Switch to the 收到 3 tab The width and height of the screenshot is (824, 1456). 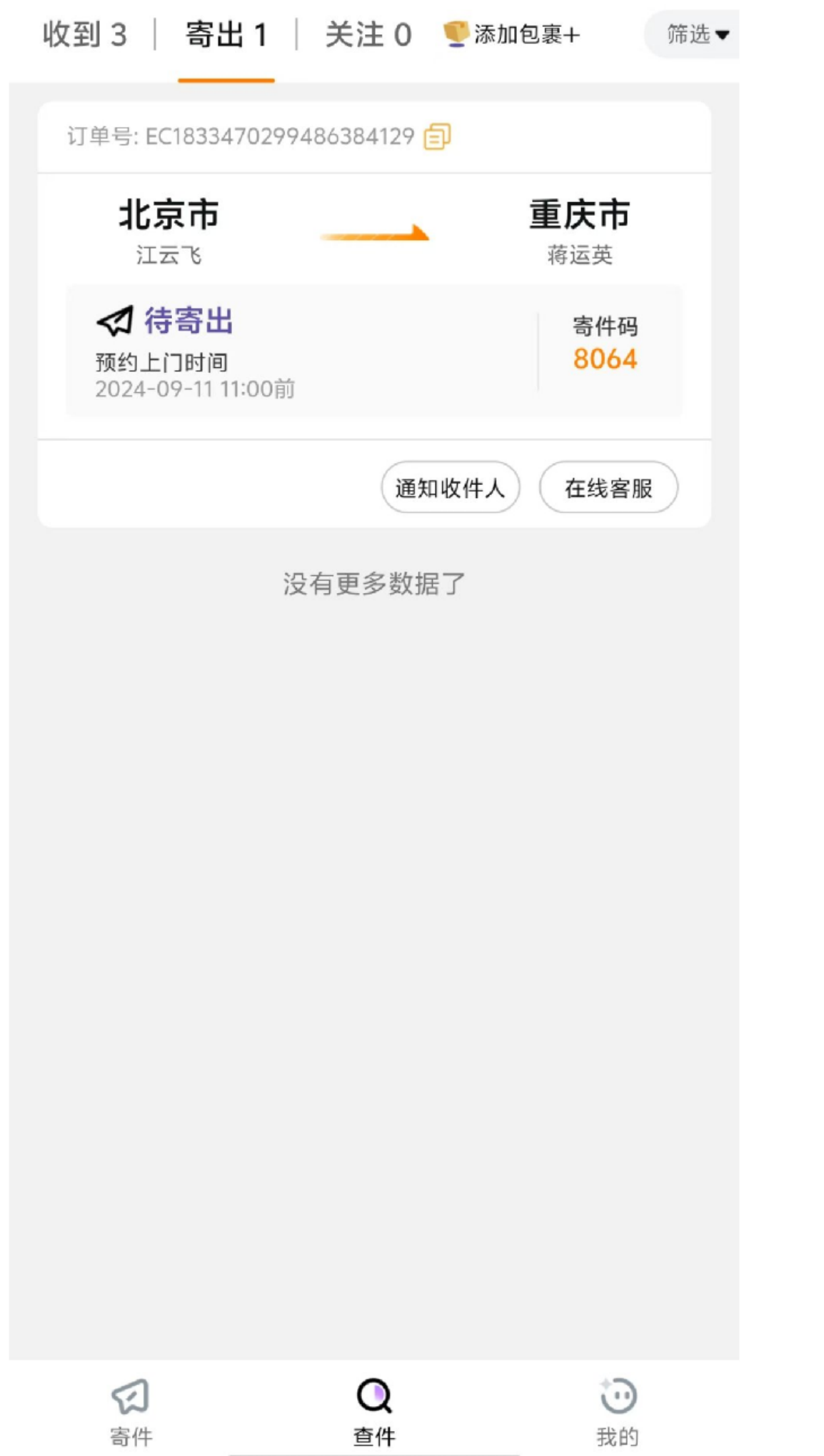click(85, 35)
